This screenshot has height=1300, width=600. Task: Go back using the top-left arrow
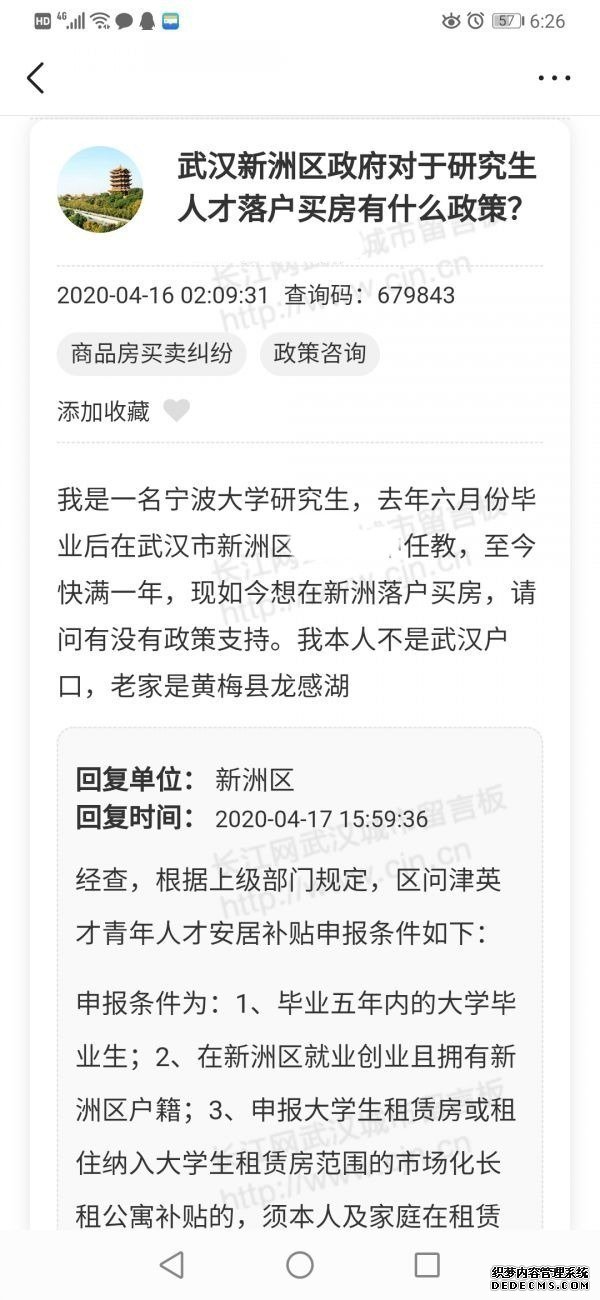click(36, 77)
